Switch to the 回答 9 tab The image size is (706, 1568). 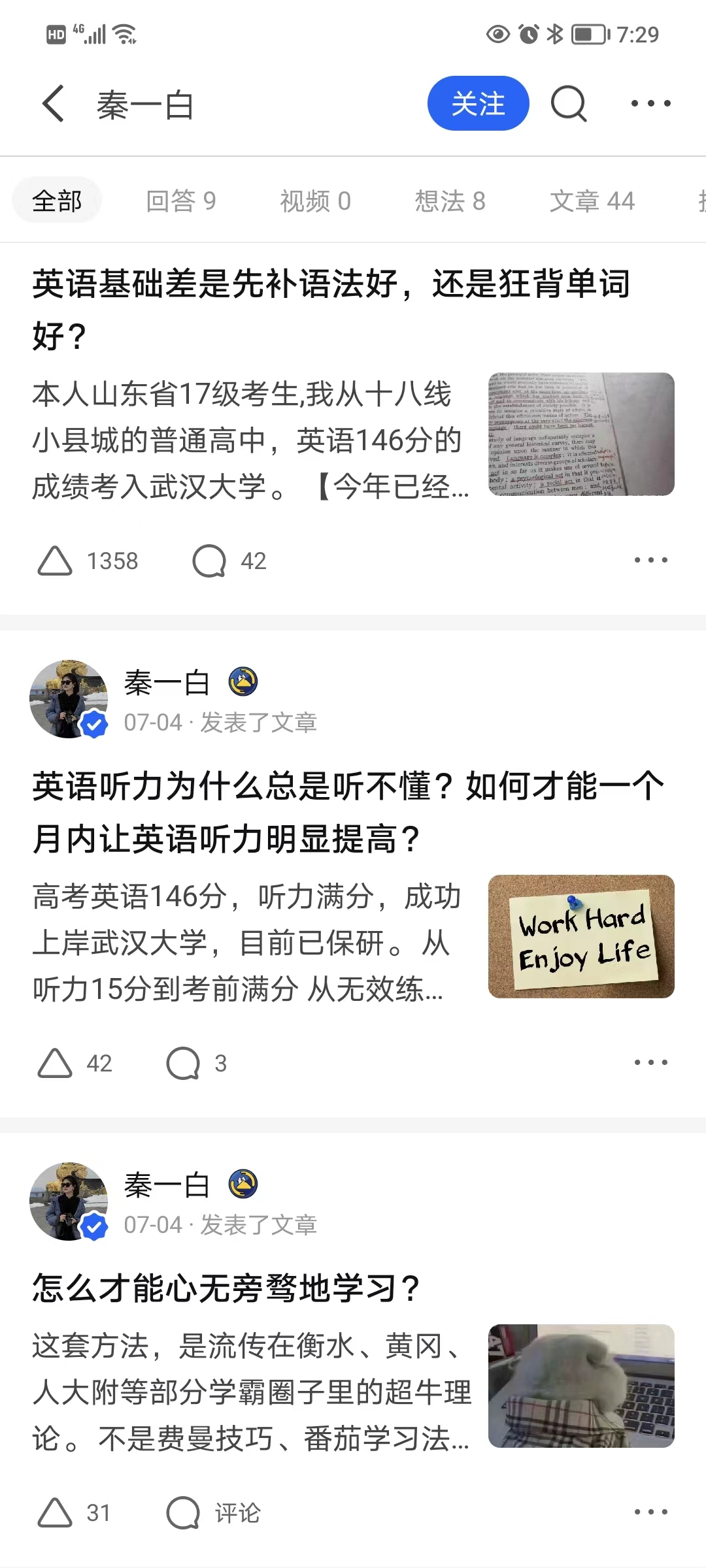coord(180,201)
